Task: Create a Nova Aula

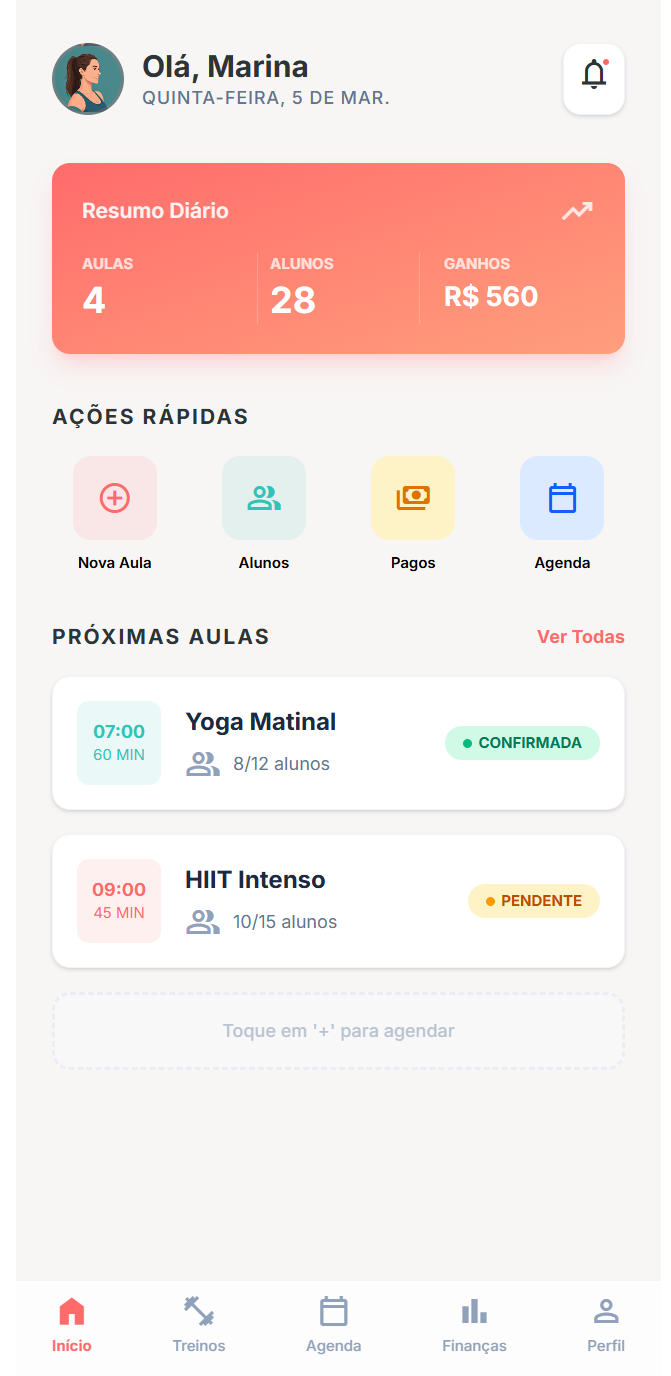Action: click(115, 498)
